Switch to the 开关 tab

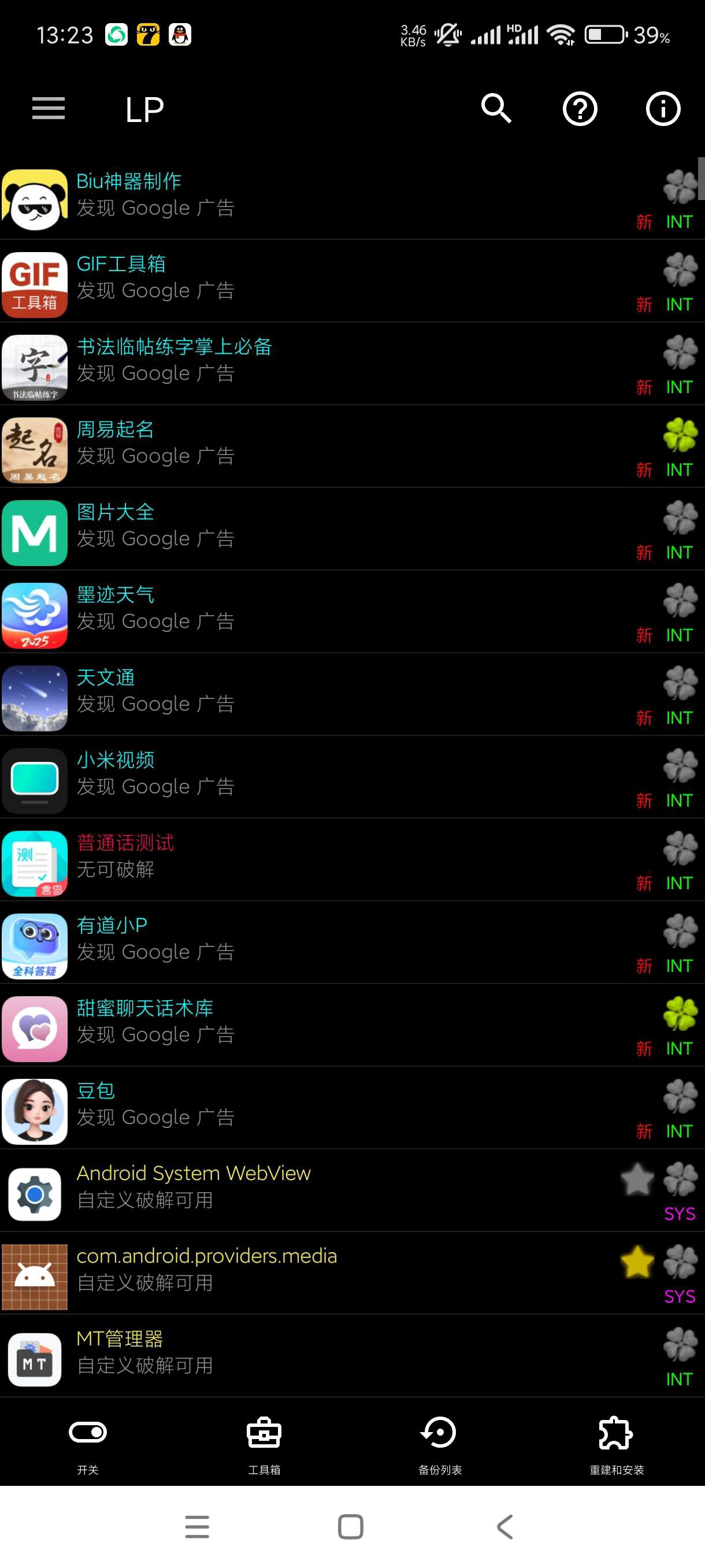pos(88,1444)
